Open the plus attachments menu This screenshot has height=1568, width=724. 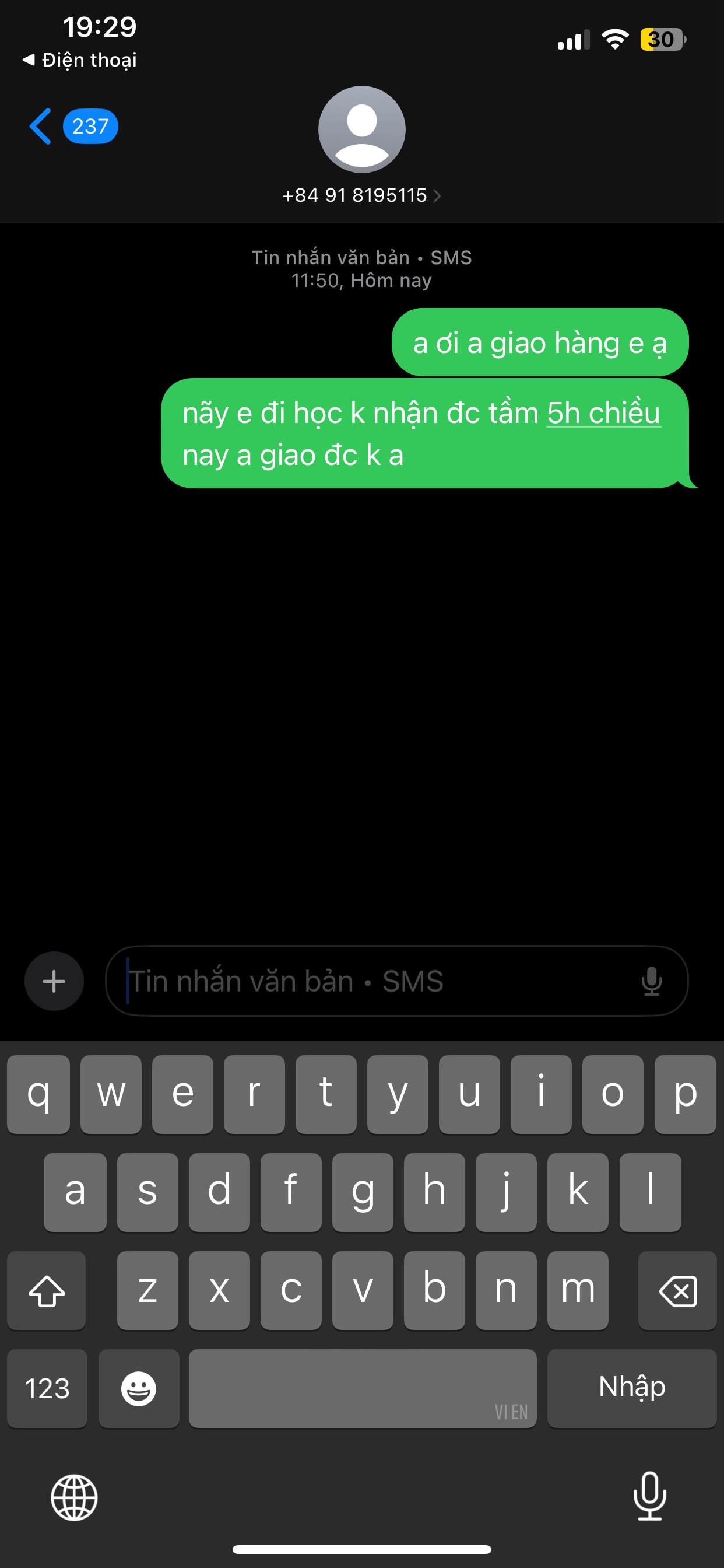point(54,981)
